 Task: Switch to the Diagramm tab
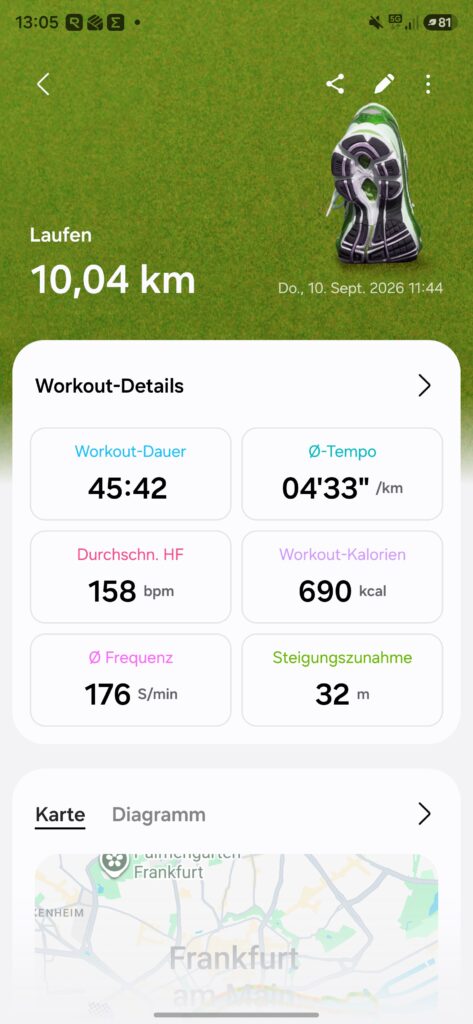159,815
